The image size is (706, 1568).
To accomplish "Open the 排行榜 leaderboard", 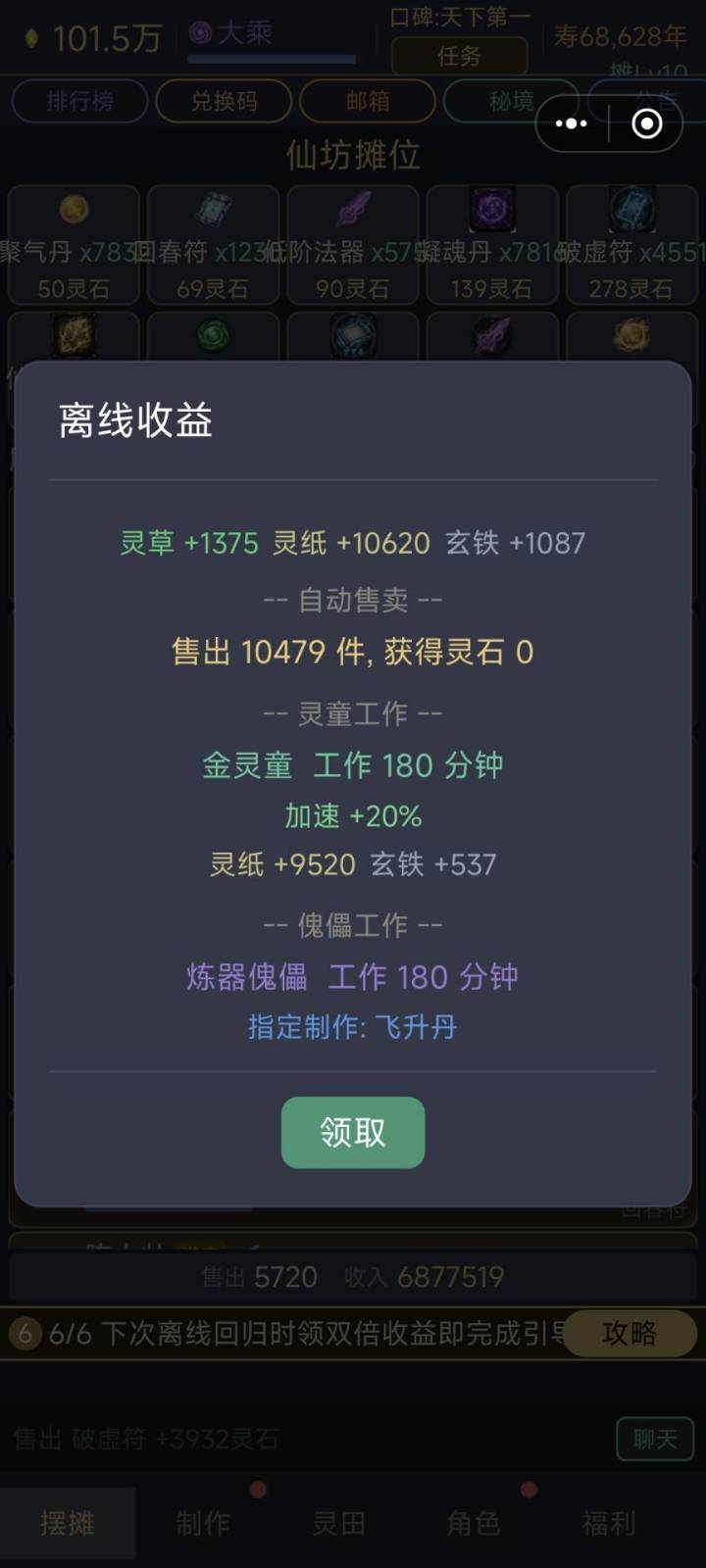I will click(x=78, y=102).
